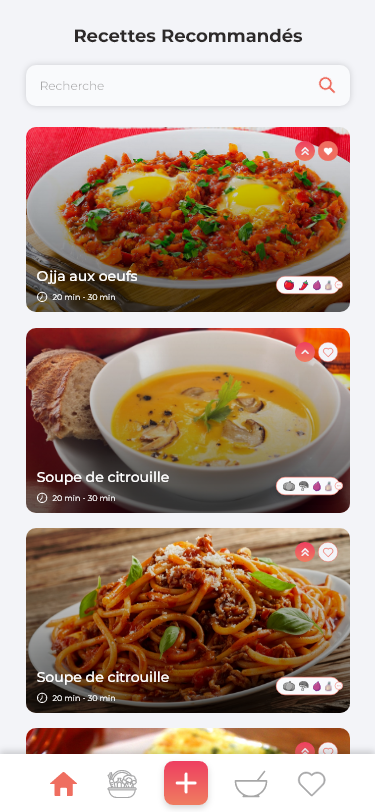The image size is (375, 812).
Task: Tap double-chevron icon on spaghetti card
Action: (x=305, y=553)
